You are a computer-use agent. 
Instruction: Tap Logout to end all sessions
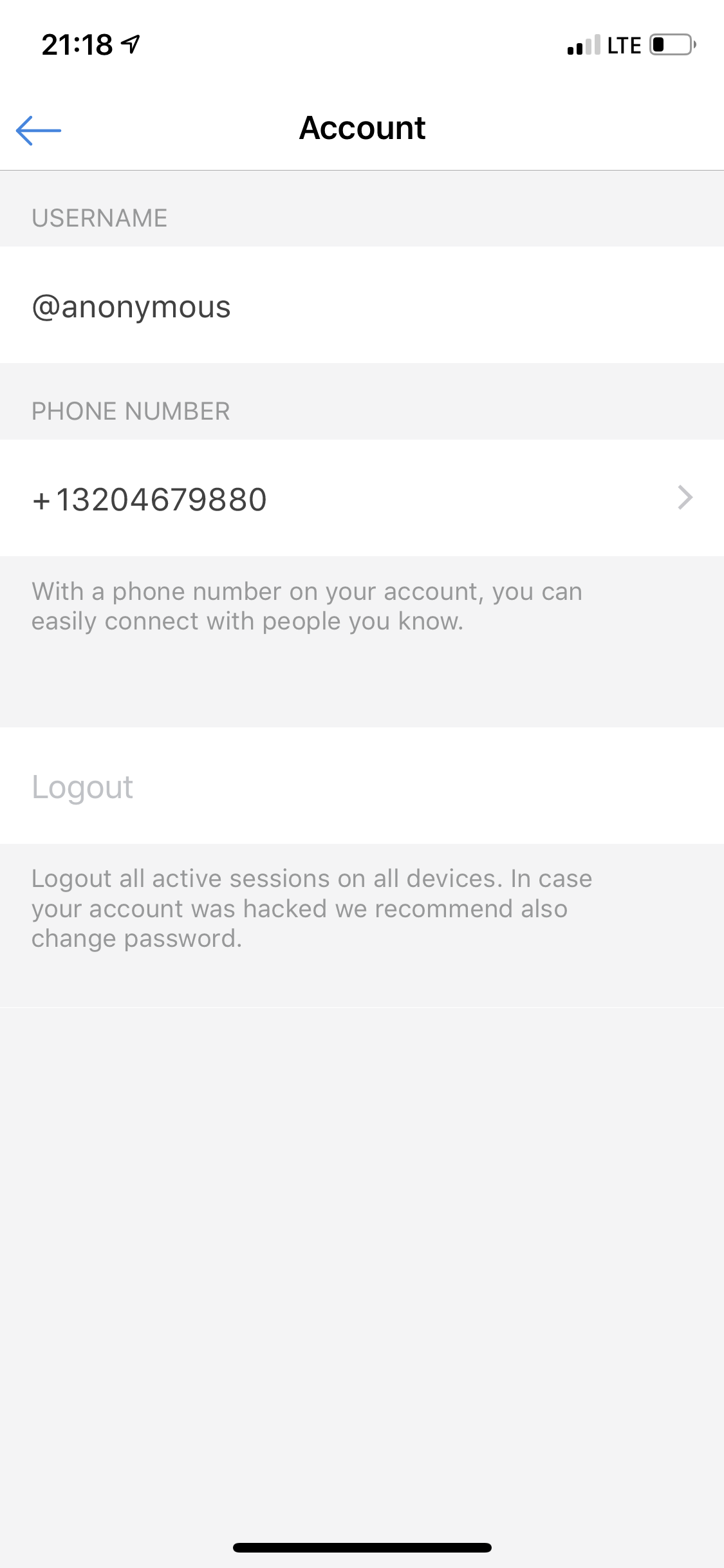tap(83, 787)
